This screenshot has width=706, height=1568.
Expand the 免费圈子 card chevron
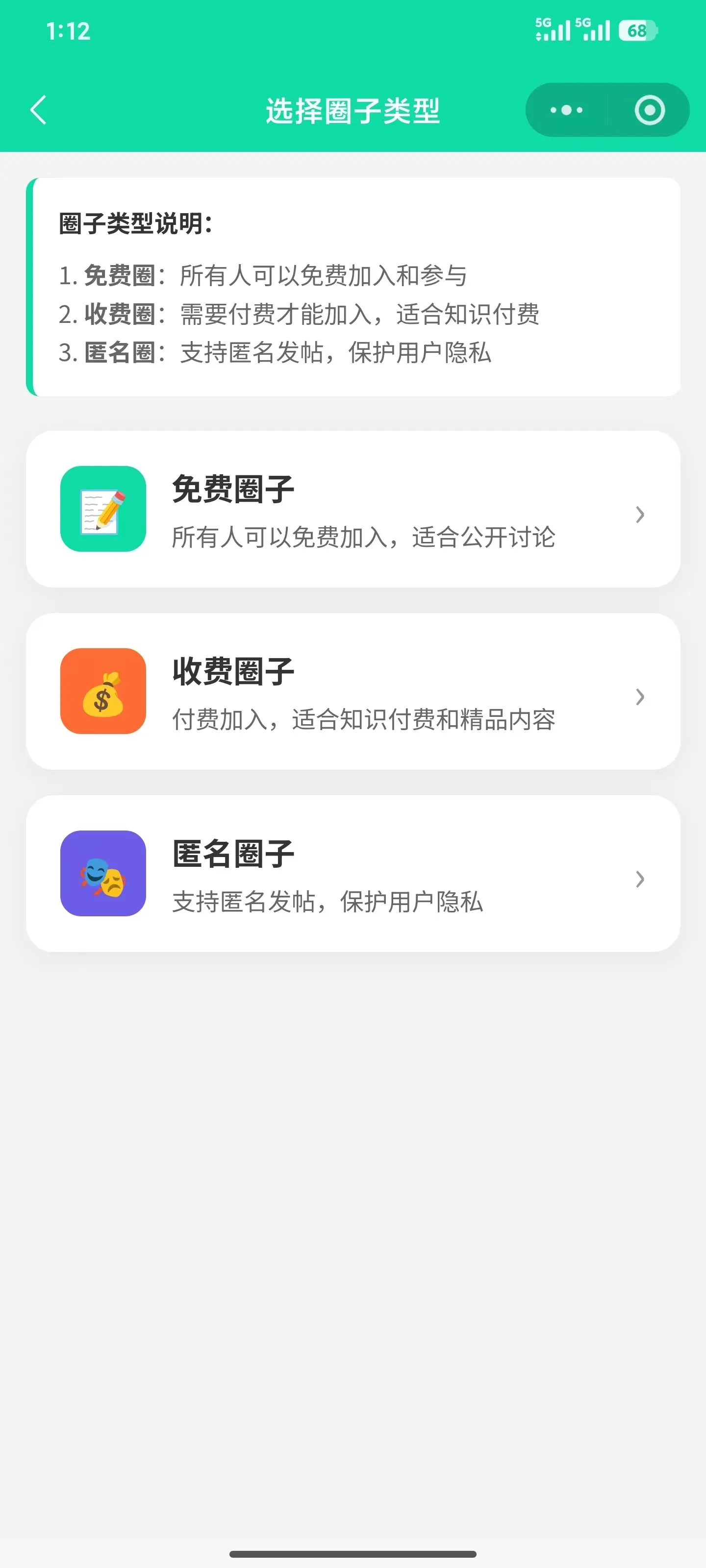[x=640, y=514]
